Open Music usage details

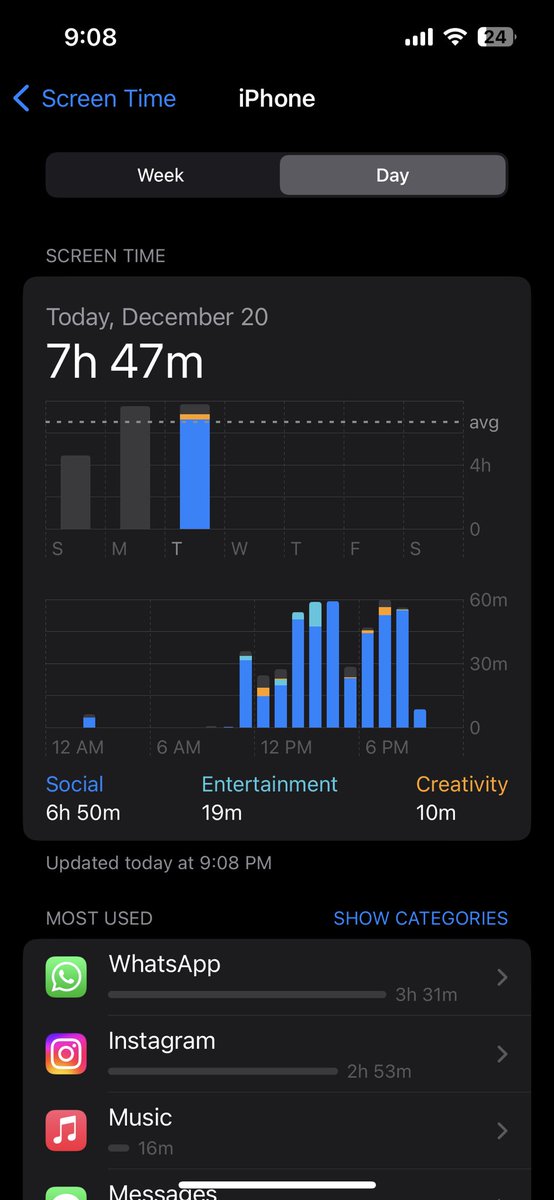coord(277,1131)
